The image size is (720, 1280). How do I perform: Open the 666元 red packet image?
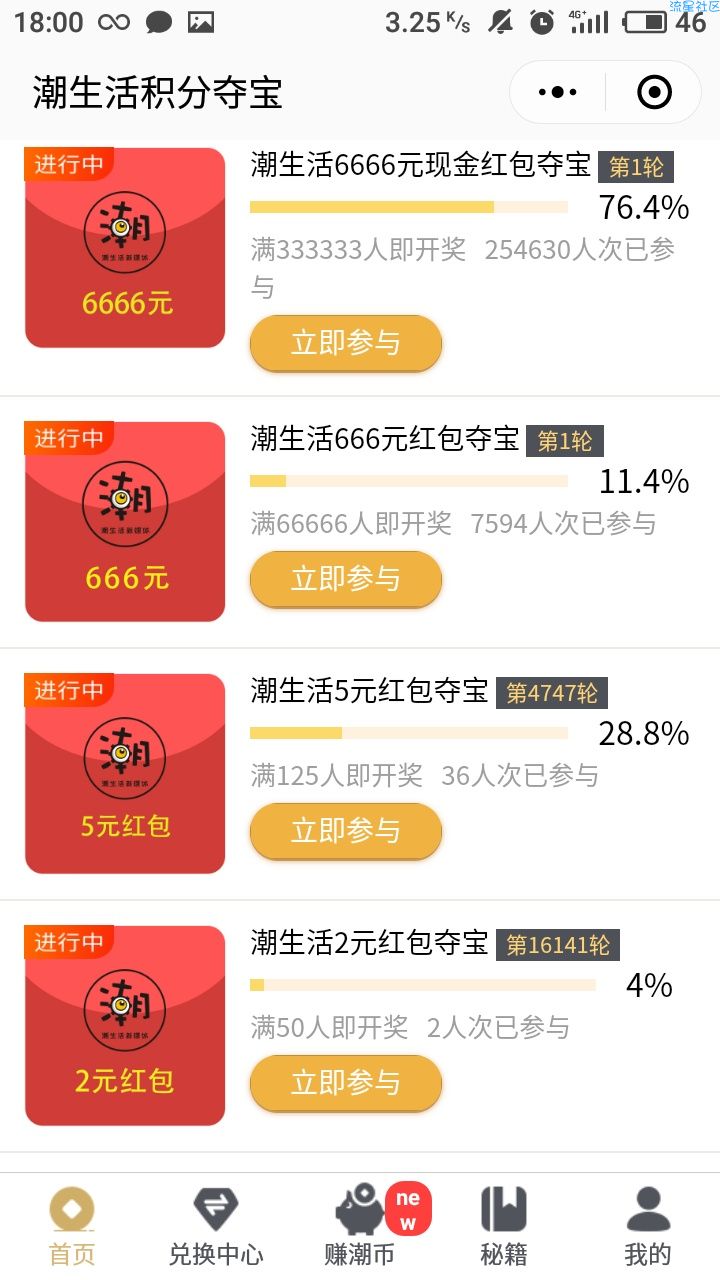[x=125, y=522]
